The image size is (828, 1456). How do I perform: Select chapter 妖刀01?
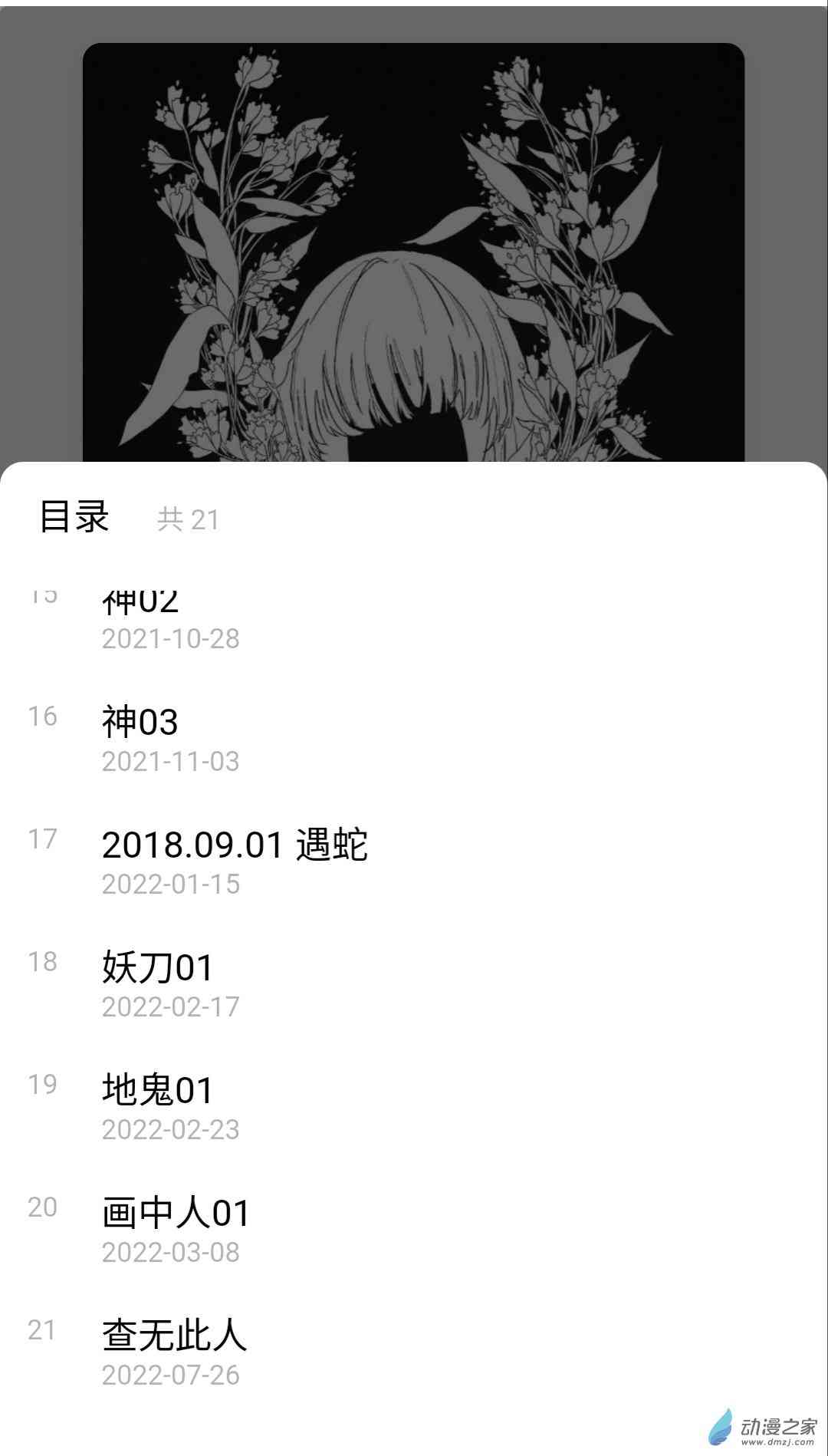tap(414, 983)
